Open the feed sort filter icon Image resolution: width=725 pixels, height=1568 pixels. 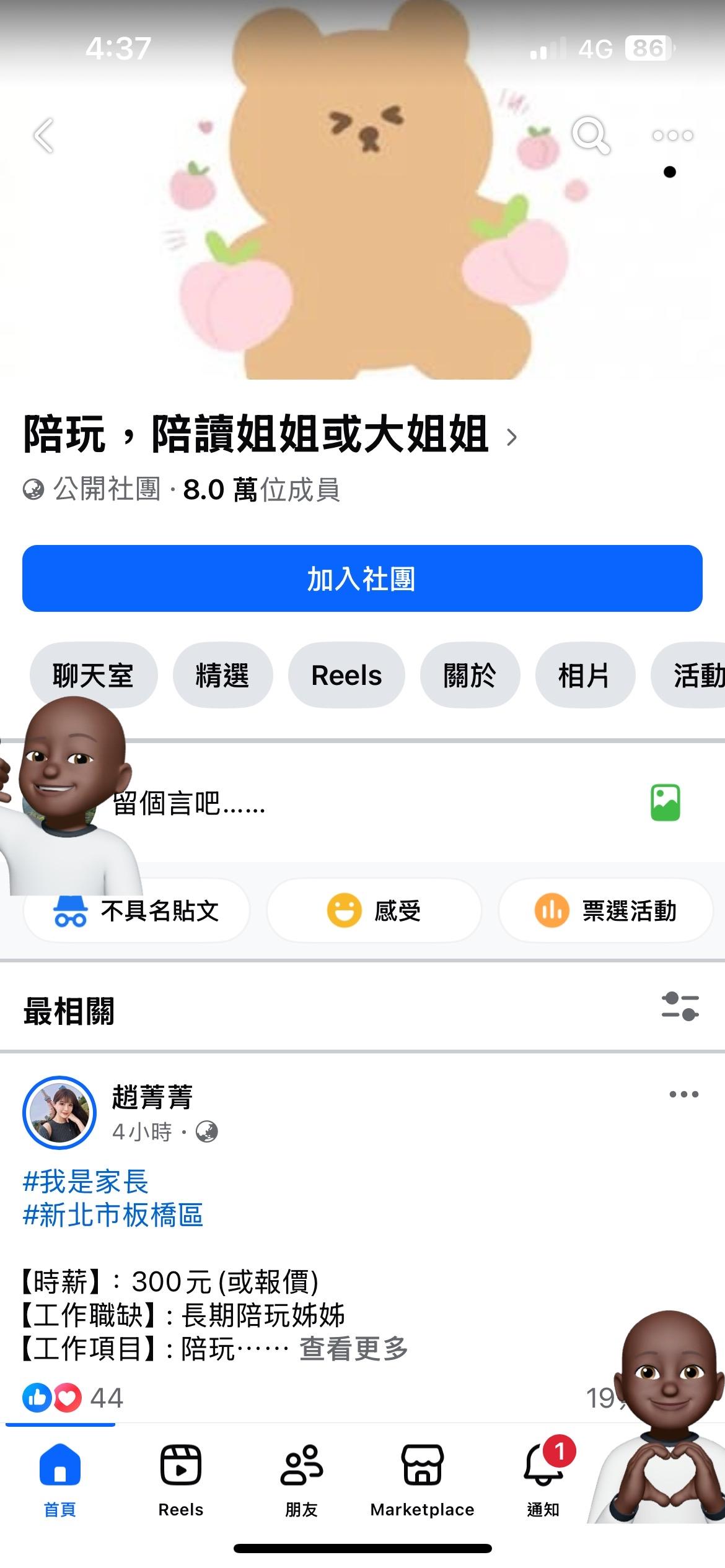click(680, 1006)
